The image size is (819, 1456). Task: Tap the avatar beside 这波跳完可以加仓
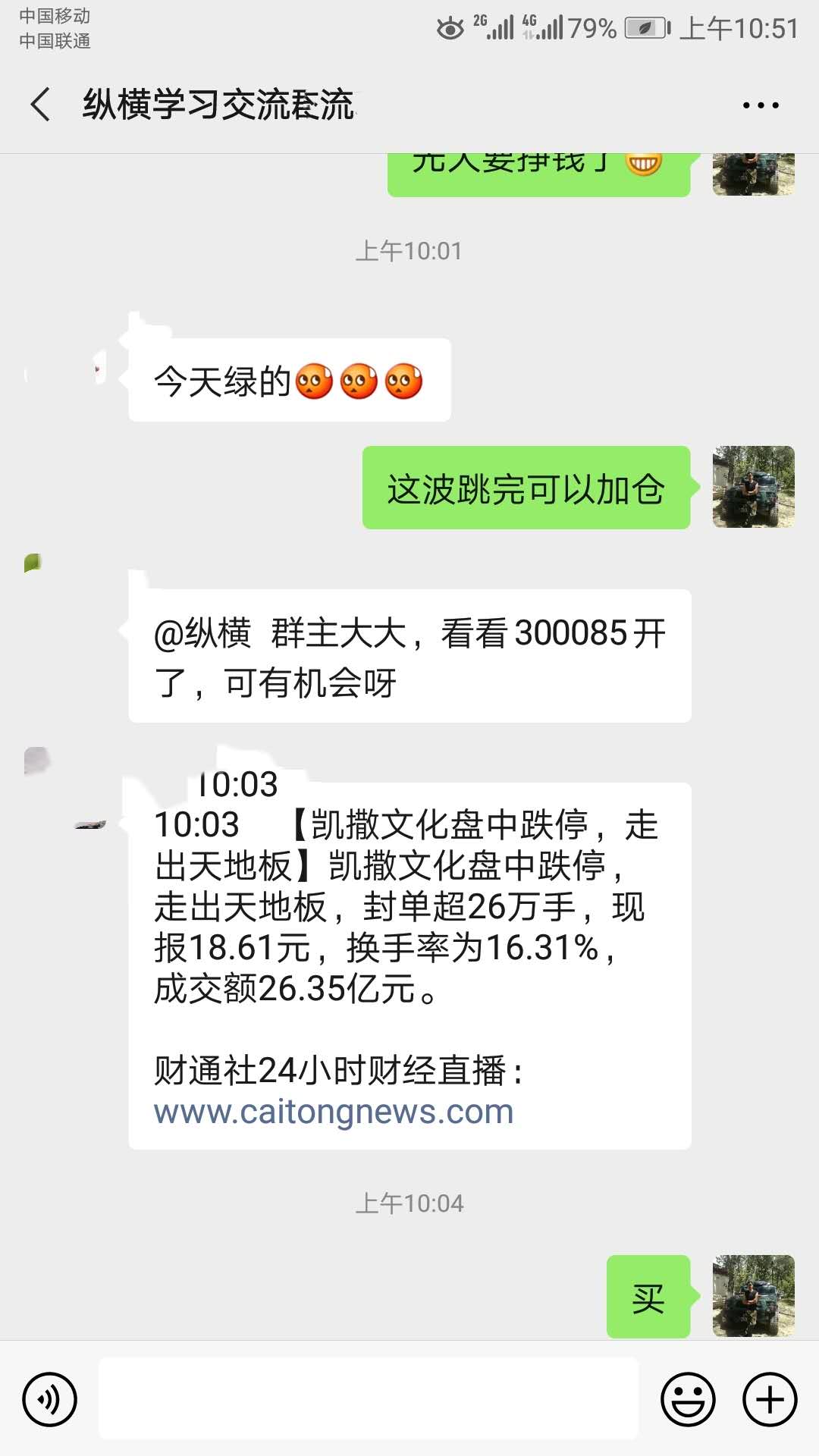tap(753, 487)
